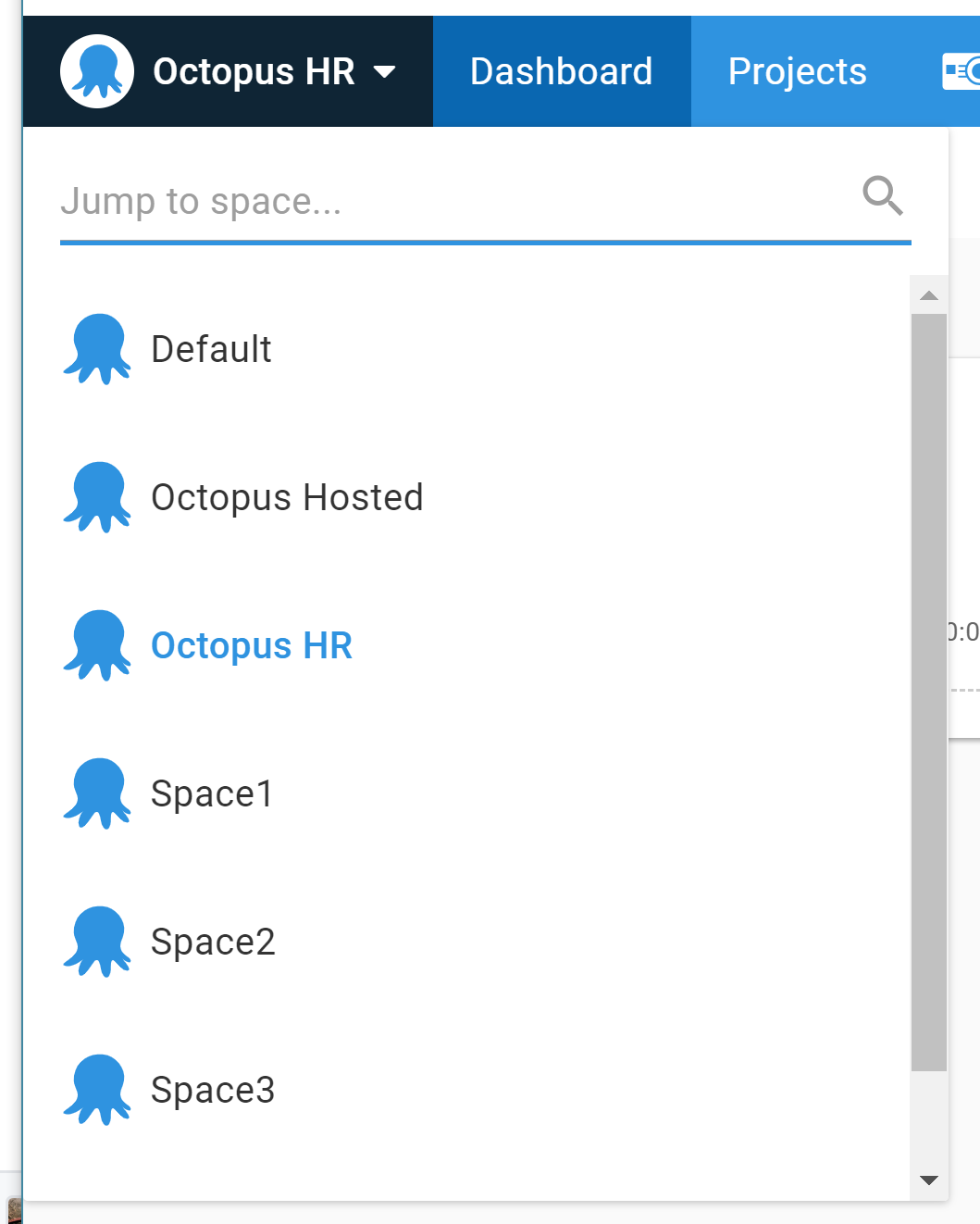Screen dimensions: 980x1224
Task: Switch to the Dashboard tab
Action: pyautogui.click(x=561, y=70)
